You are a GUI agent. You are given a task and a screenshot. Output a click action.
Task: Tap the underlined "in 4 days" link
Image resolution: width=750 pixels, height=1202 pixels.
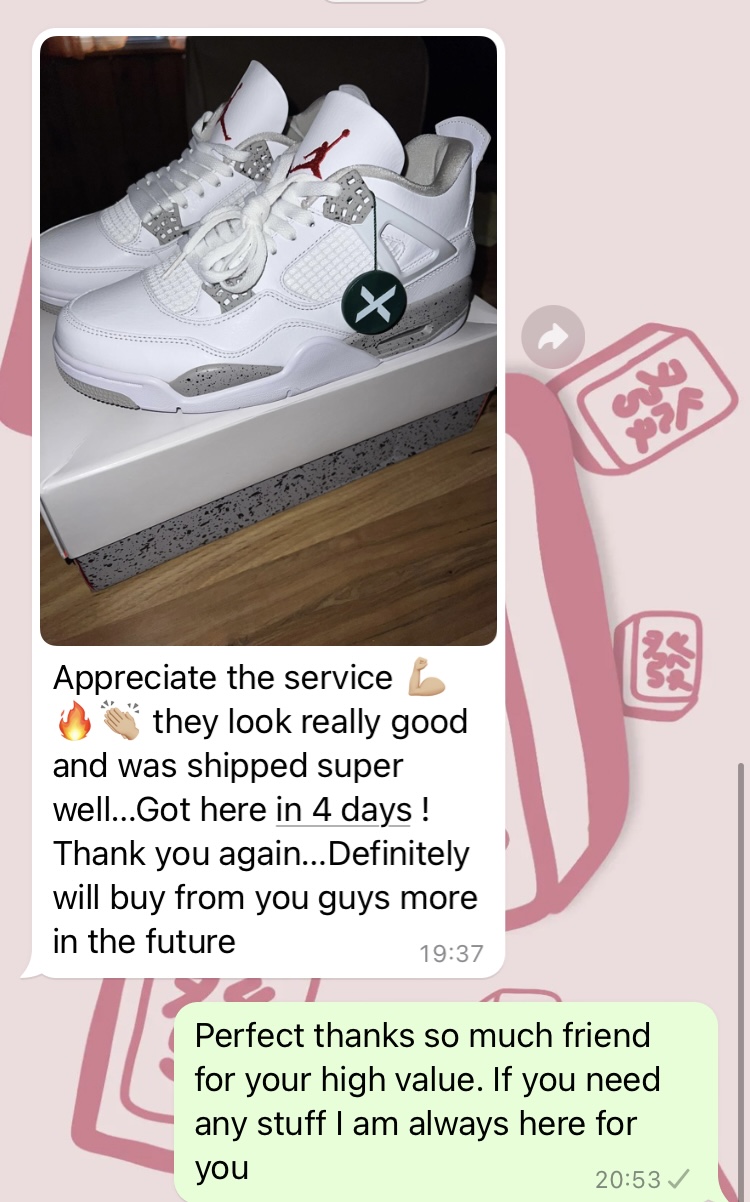point(343,810)
